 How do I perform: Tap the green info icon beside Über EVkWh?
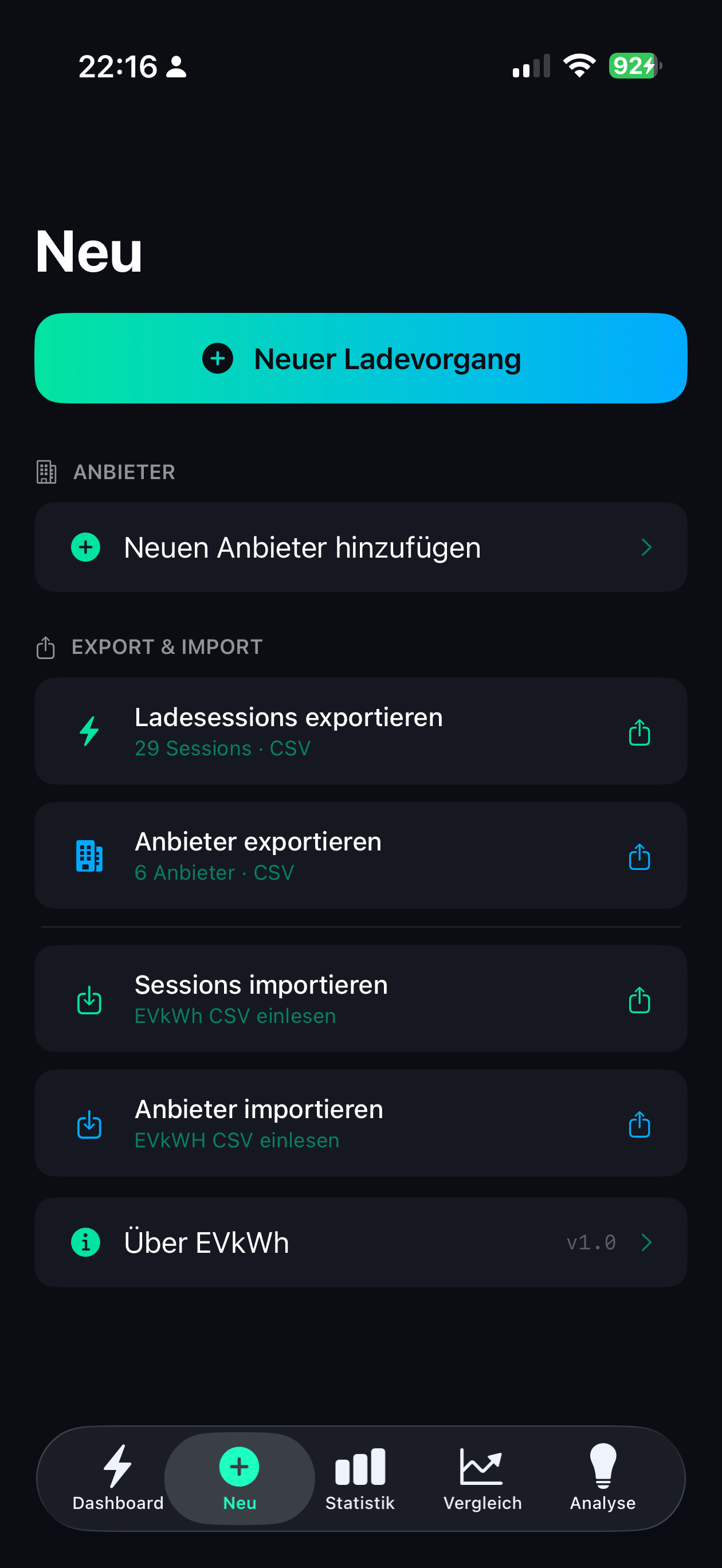pos(86,1242)
